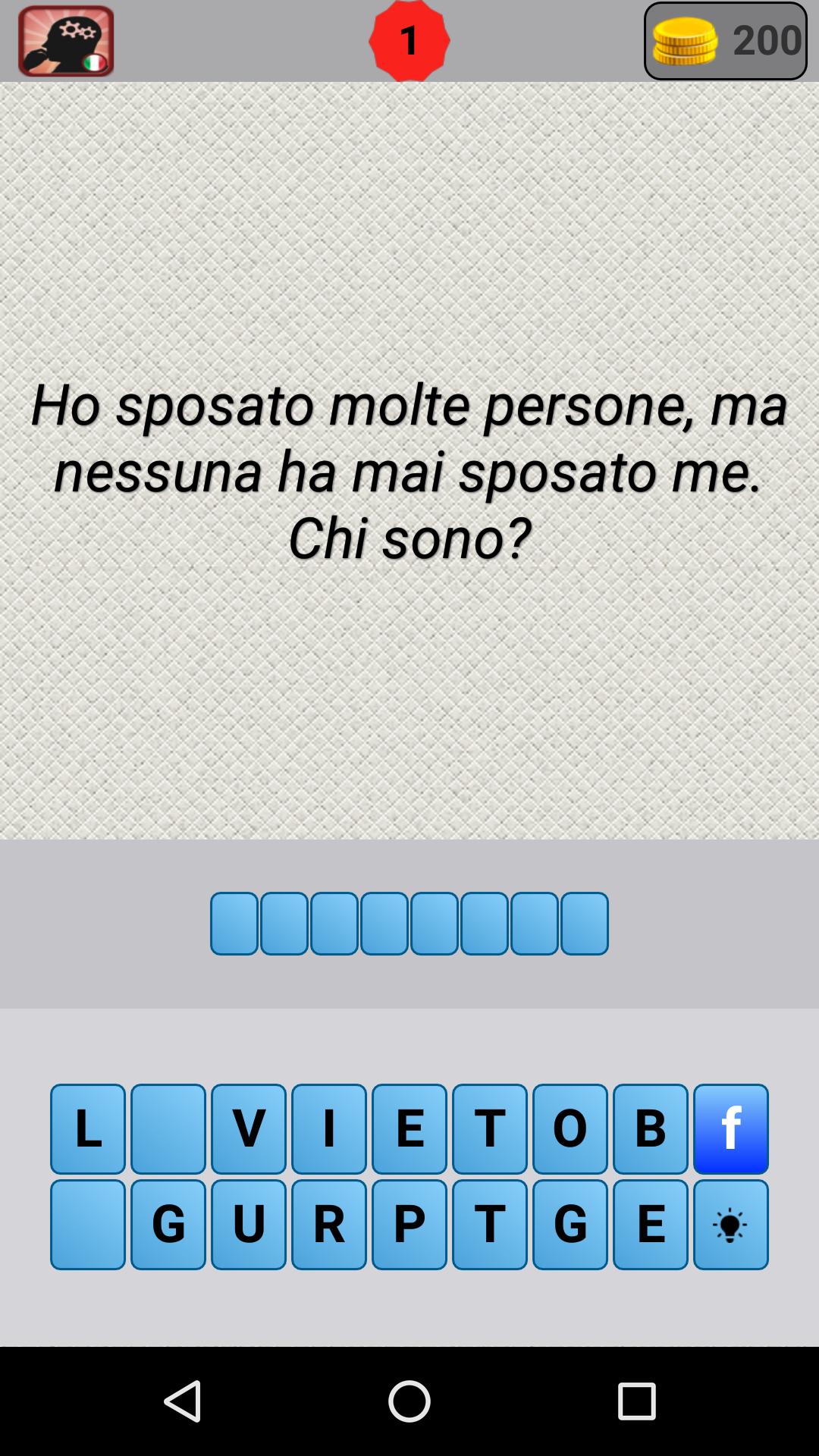This screenshot has height=1456, width=819.
Task: Select the letter L tile
Action: coord(88,1128)
